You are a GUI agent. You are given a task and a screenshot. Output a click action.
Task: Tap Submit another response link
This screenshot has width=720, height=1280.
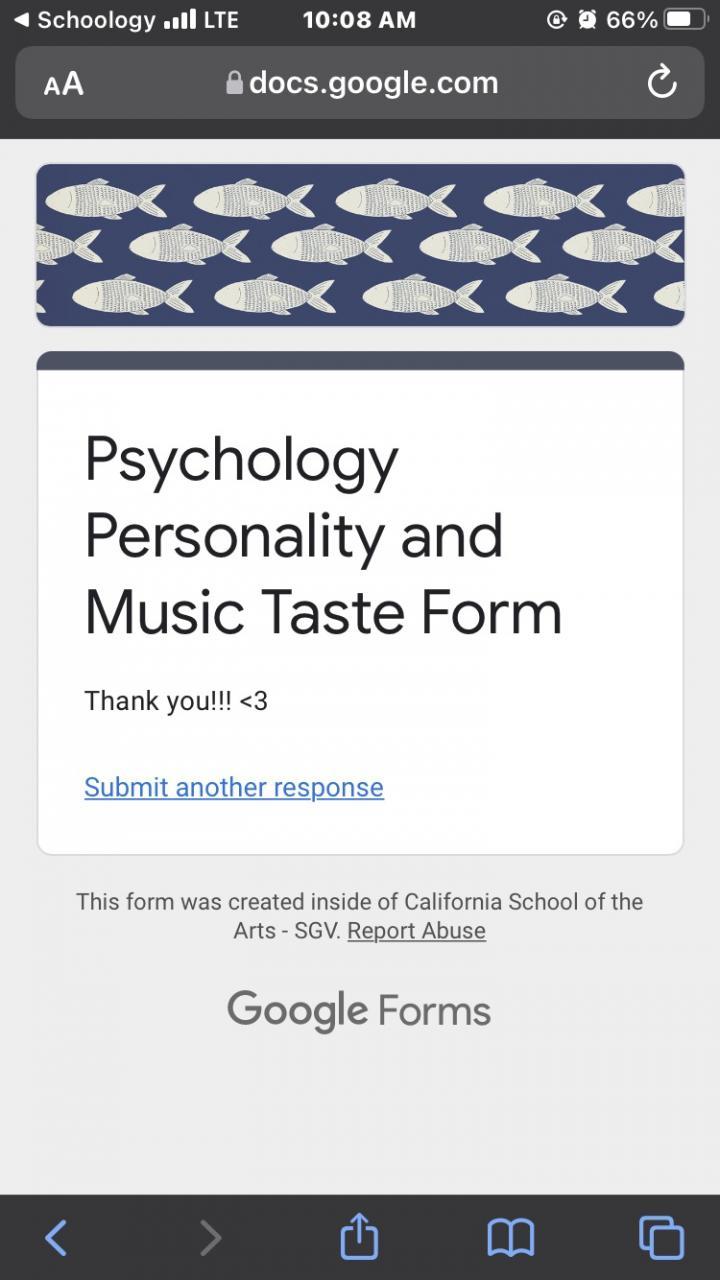(233, 788)
